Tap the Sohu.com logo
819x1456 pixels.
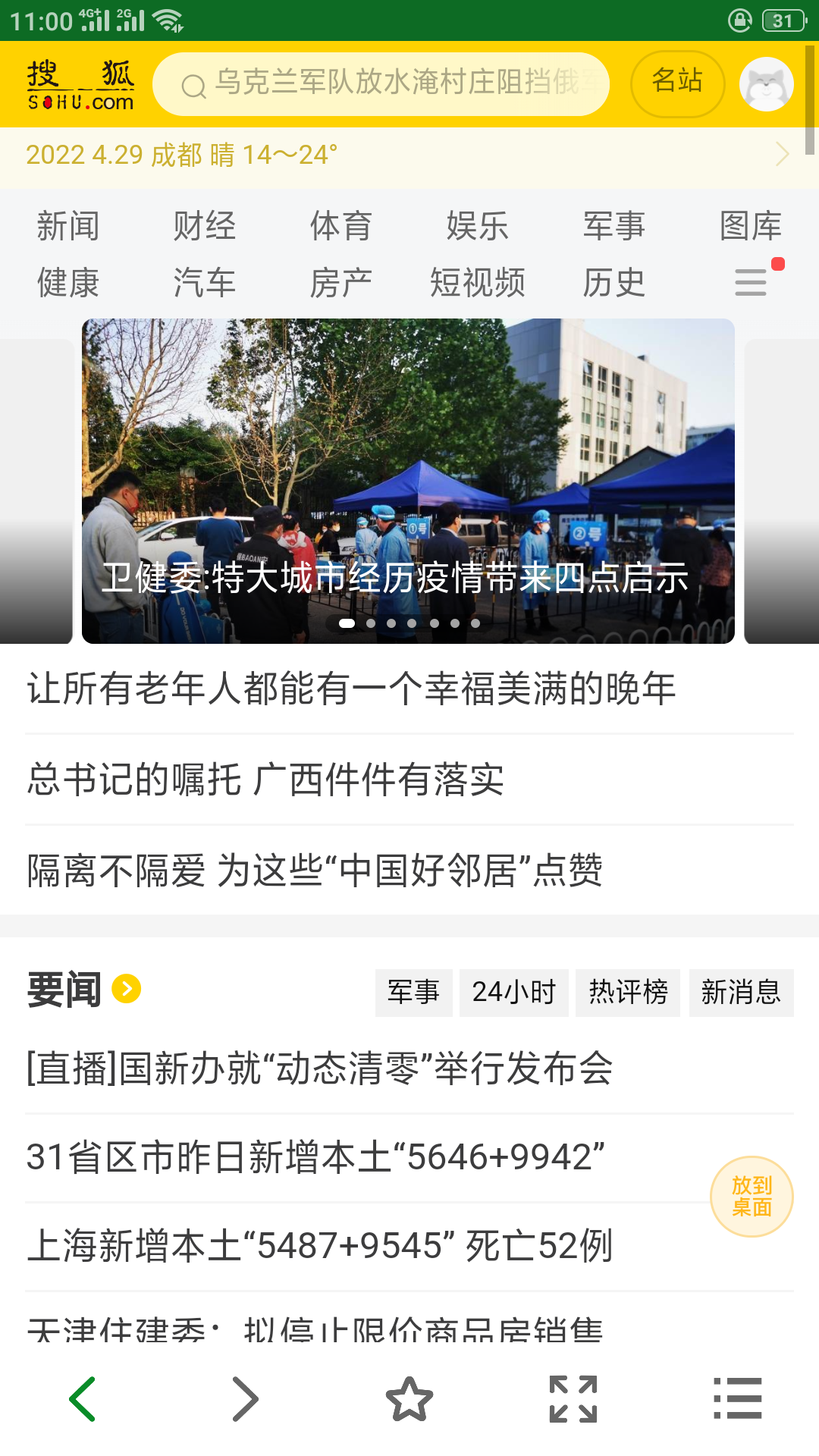click(x=80, y=83)
